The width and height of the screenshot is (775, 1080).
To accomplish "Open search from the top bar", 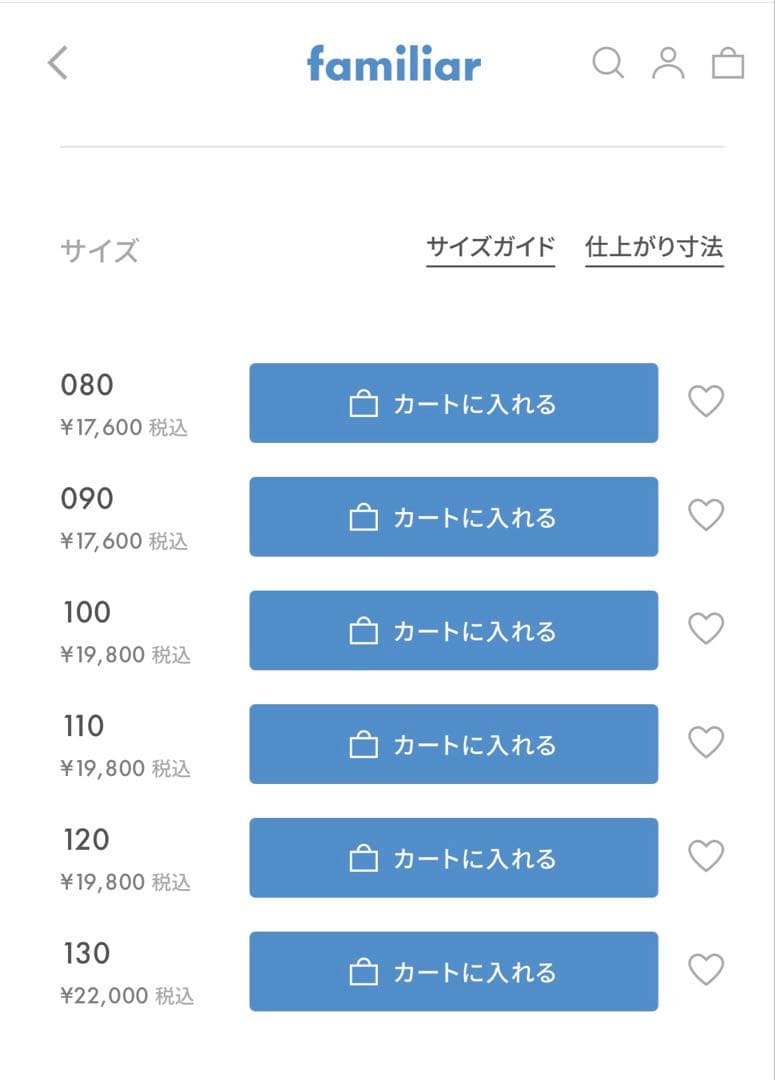I will pyautogui.click(x=608, y=63).
